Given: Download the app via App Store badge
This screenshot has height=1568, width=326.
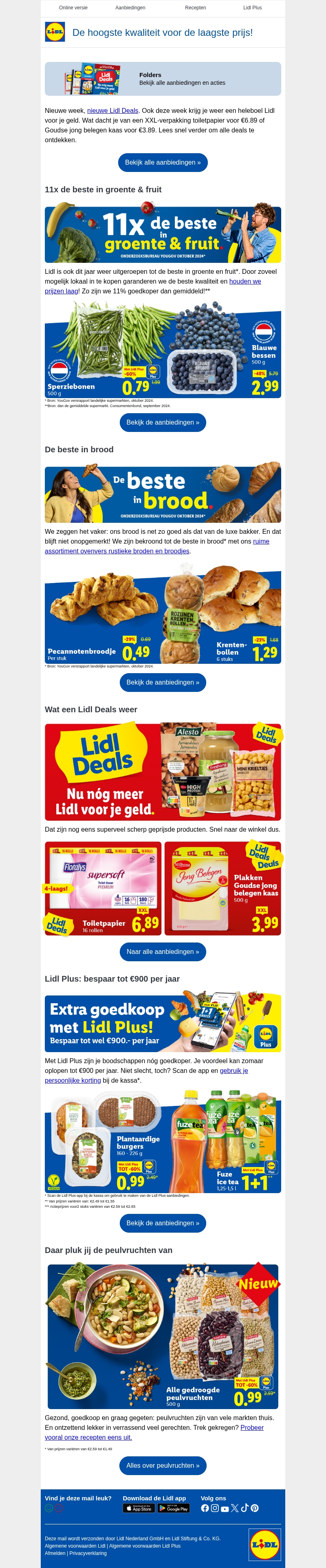Looking at the screenshot, I should tap(139, 1509).
